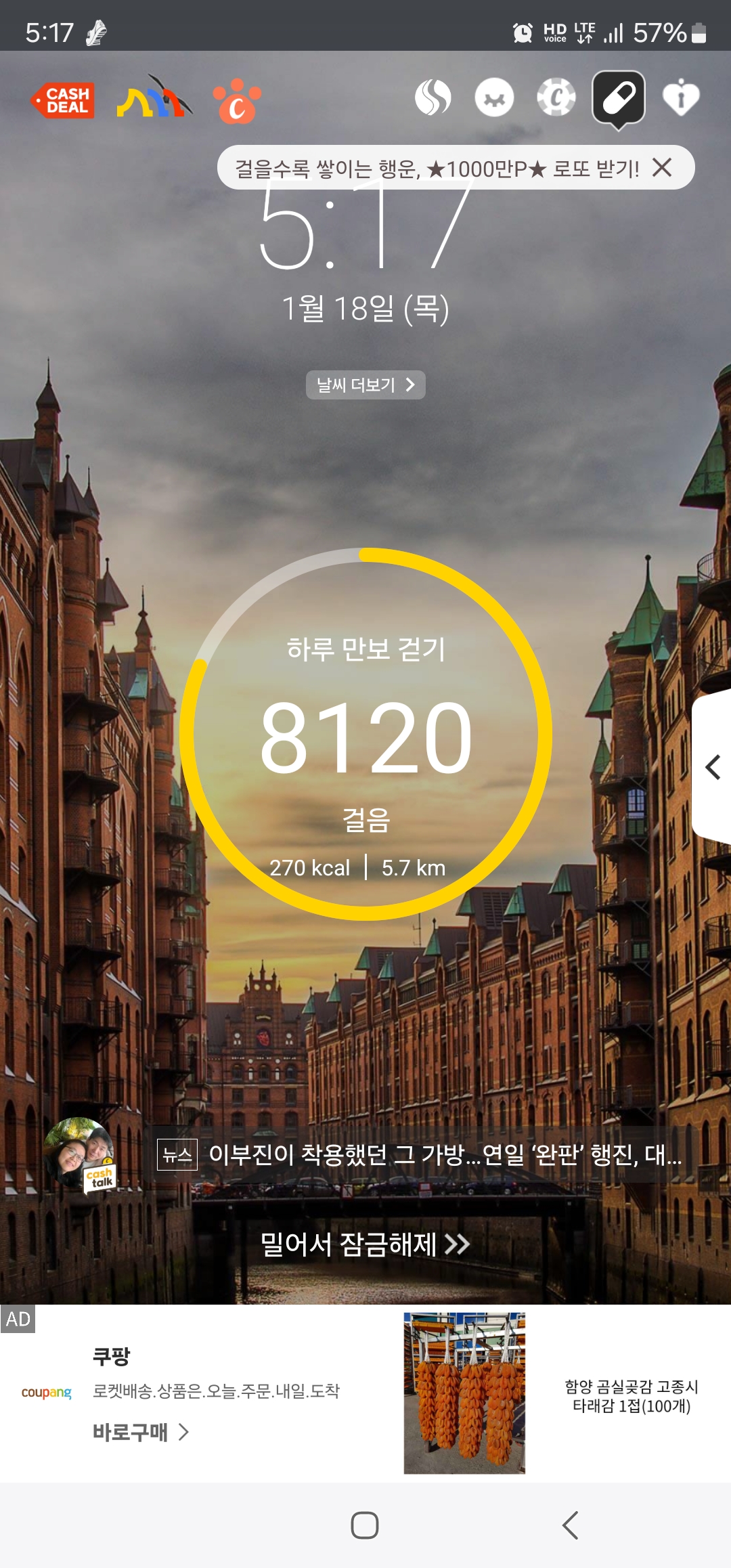Tap the heart info icon
Viewport: 731px width, 1568px height.
pyautogui.click(x=680, y=97)
